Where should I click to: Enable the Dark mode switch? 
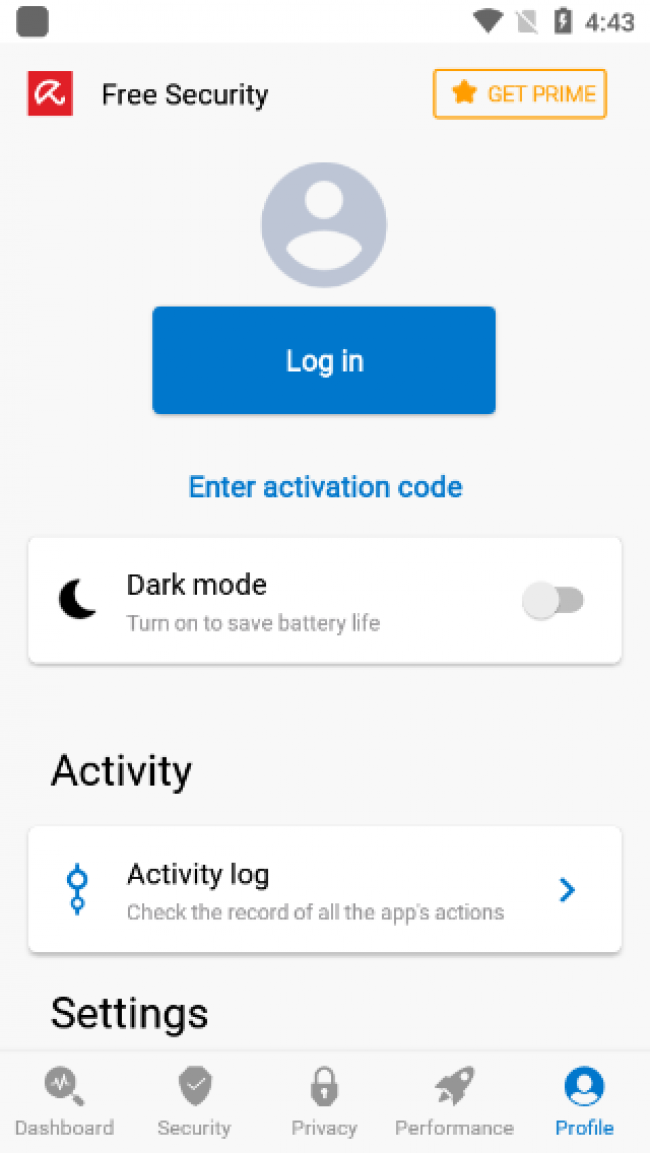[554, 600]
